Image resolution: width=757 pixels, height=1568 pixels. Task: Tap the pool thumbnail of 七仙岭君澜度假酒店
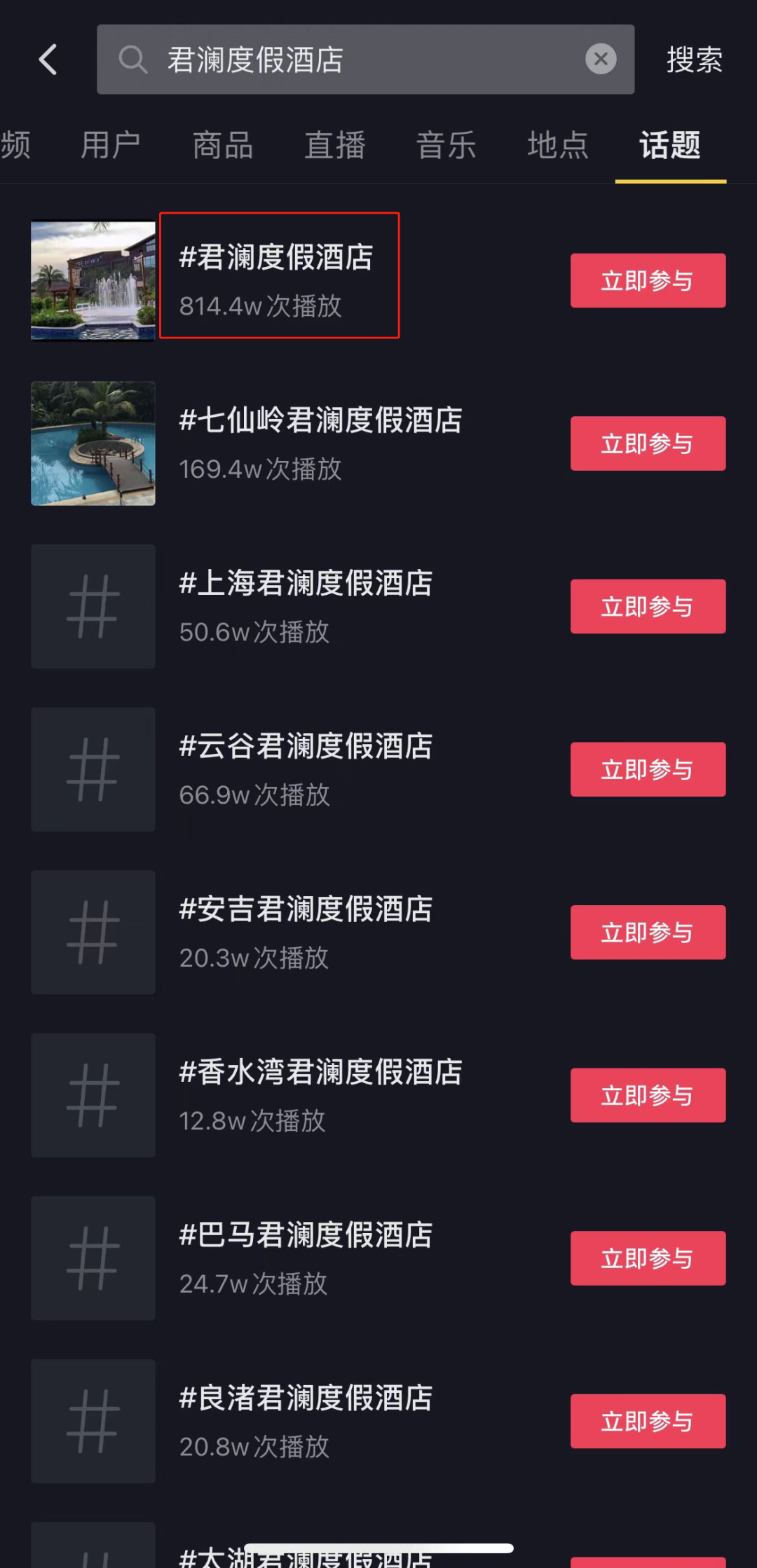click(x=93, y=443)
